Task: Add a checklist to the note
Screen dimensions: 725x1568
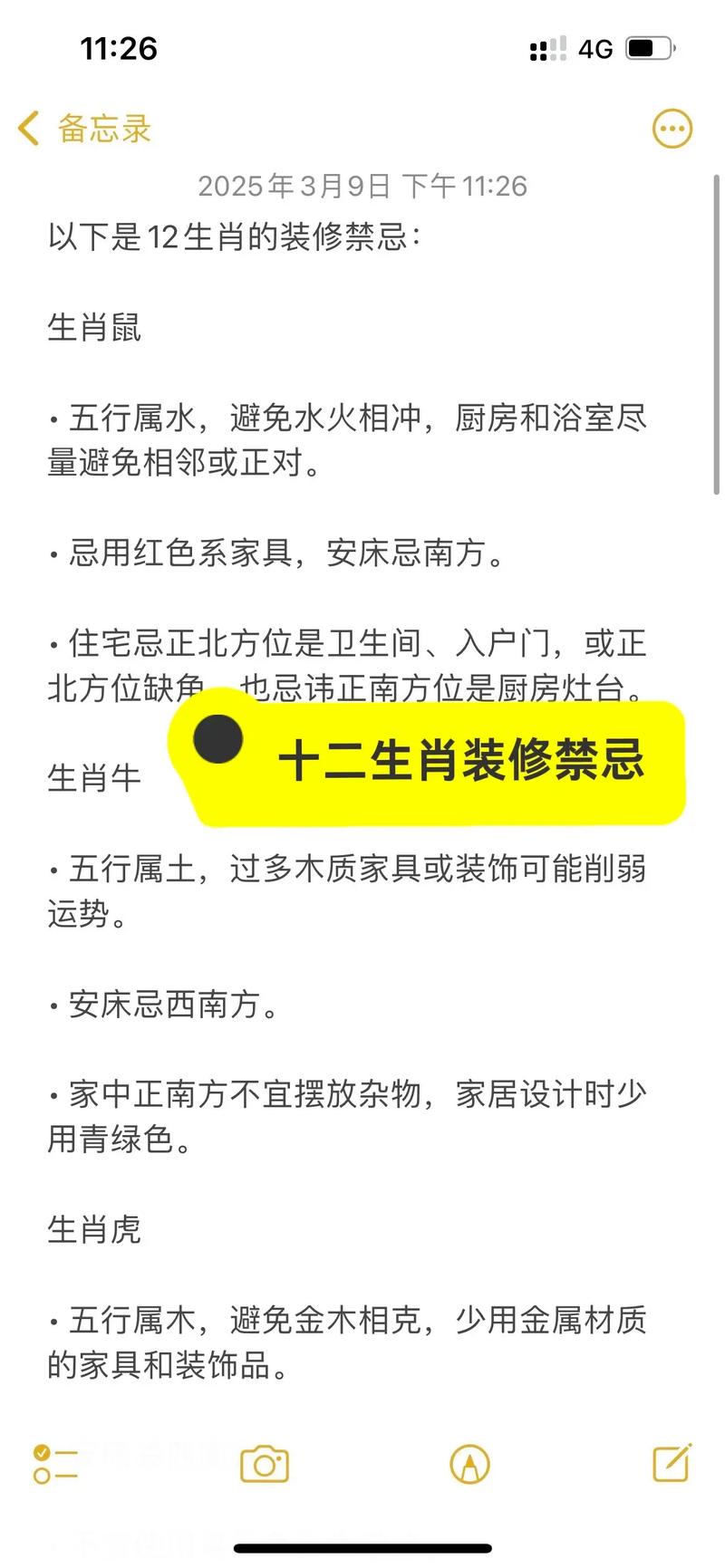Action: click(x=54, y=1464)
